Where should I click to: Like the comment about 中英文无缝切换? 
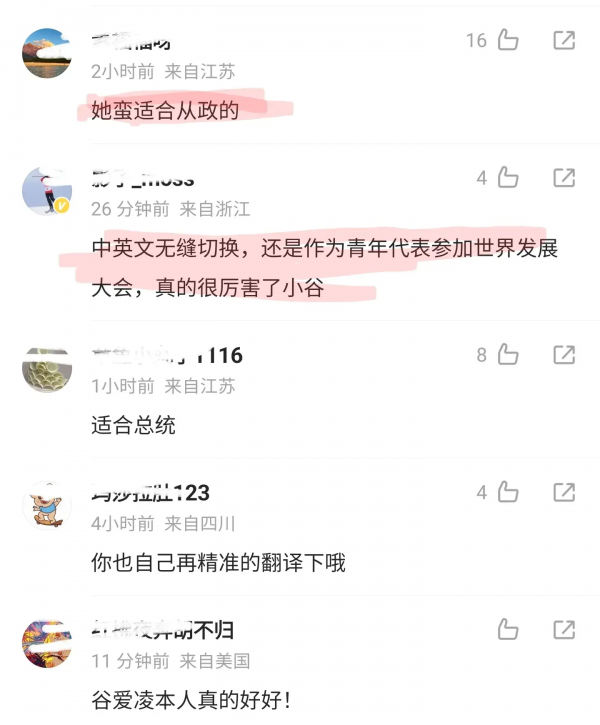[508, 179]
